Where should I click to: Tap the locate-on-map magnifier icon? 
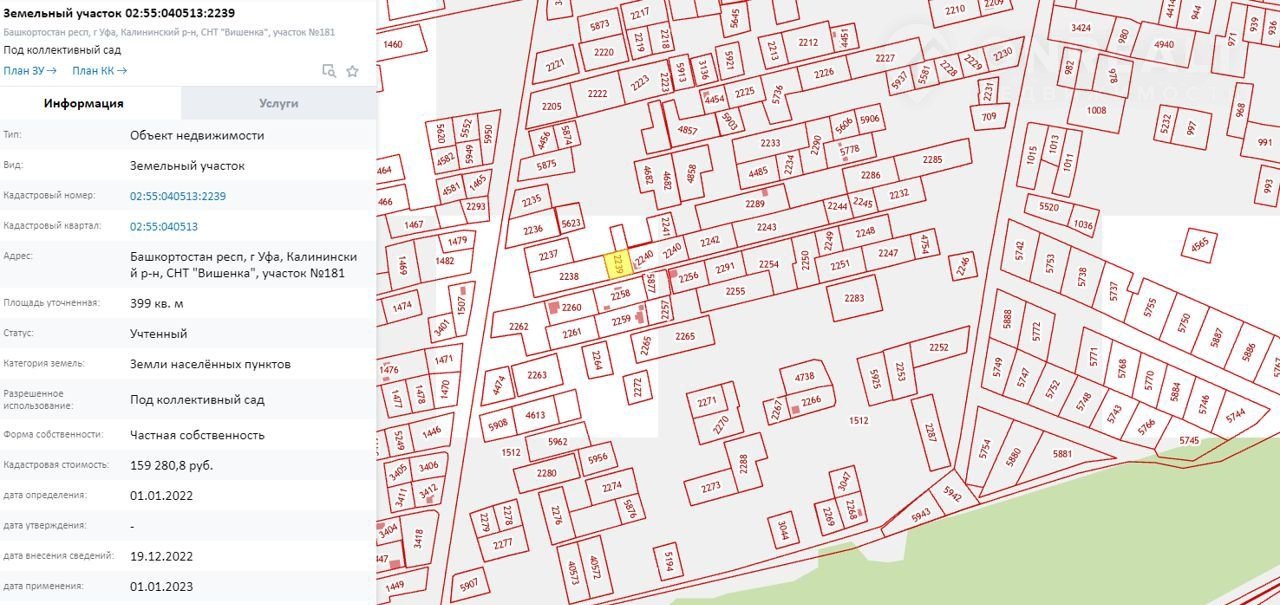328,71
